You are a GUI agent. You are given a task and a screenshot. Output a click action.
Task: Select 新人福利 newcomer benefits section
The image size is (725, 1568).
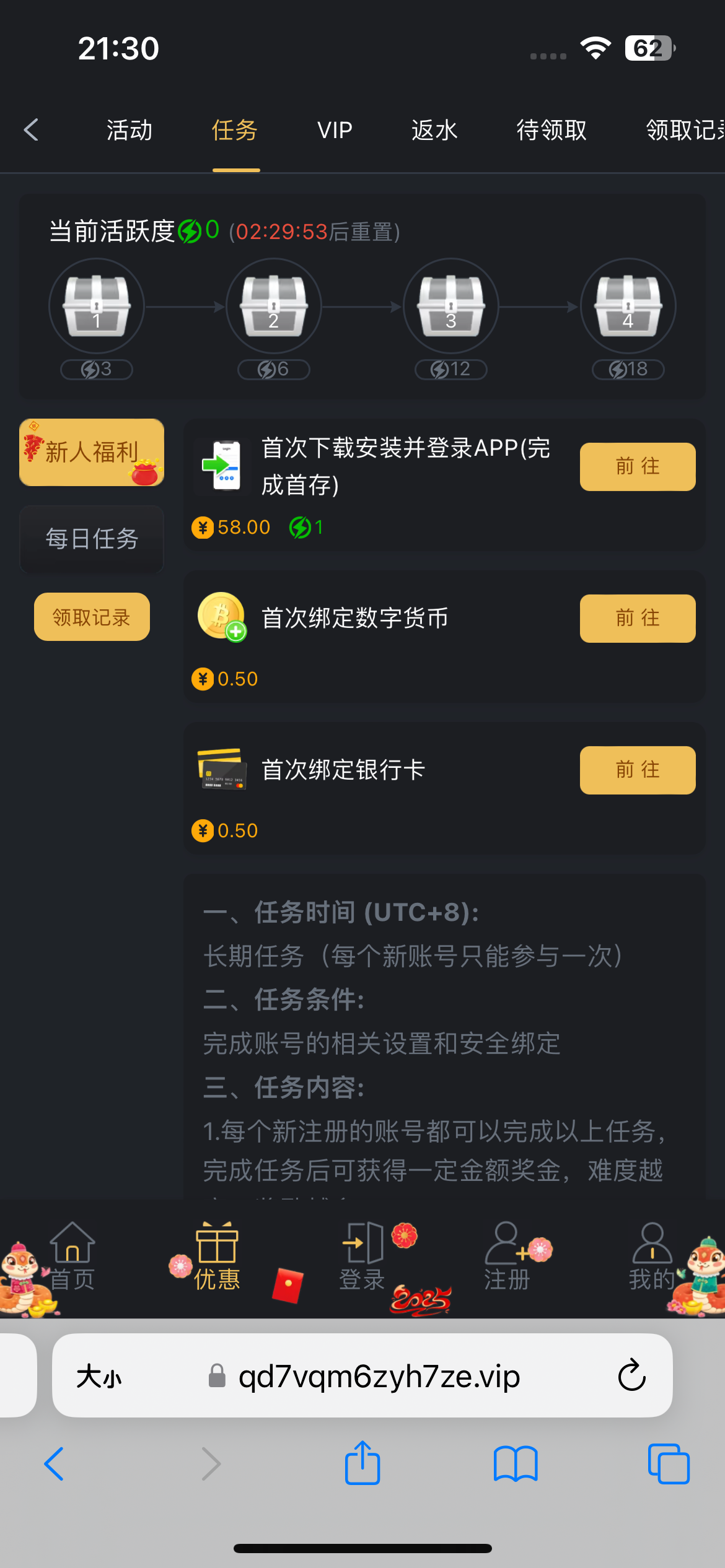coord(91,451)
